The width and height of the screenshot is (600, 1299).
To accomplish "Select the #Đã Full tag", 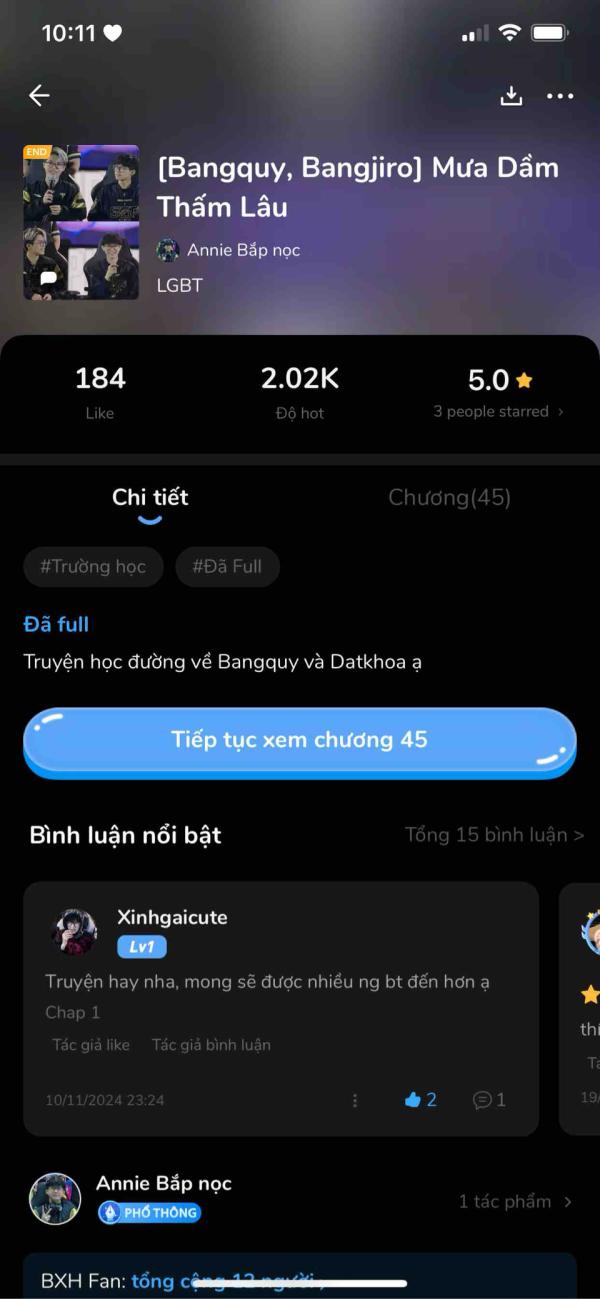I will 227,567.
